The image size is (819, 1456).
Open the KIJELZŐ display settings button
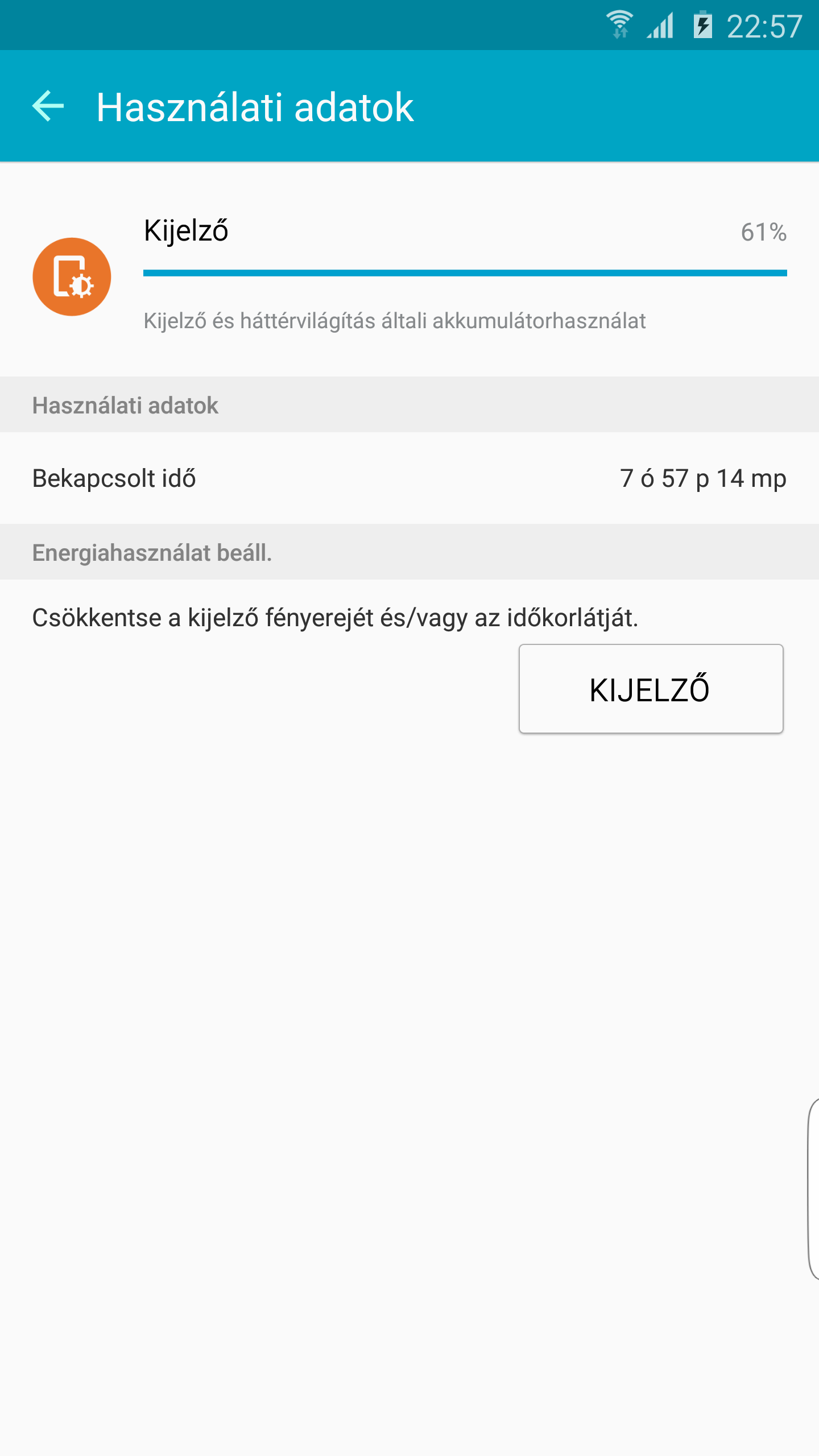click(651, 689)
